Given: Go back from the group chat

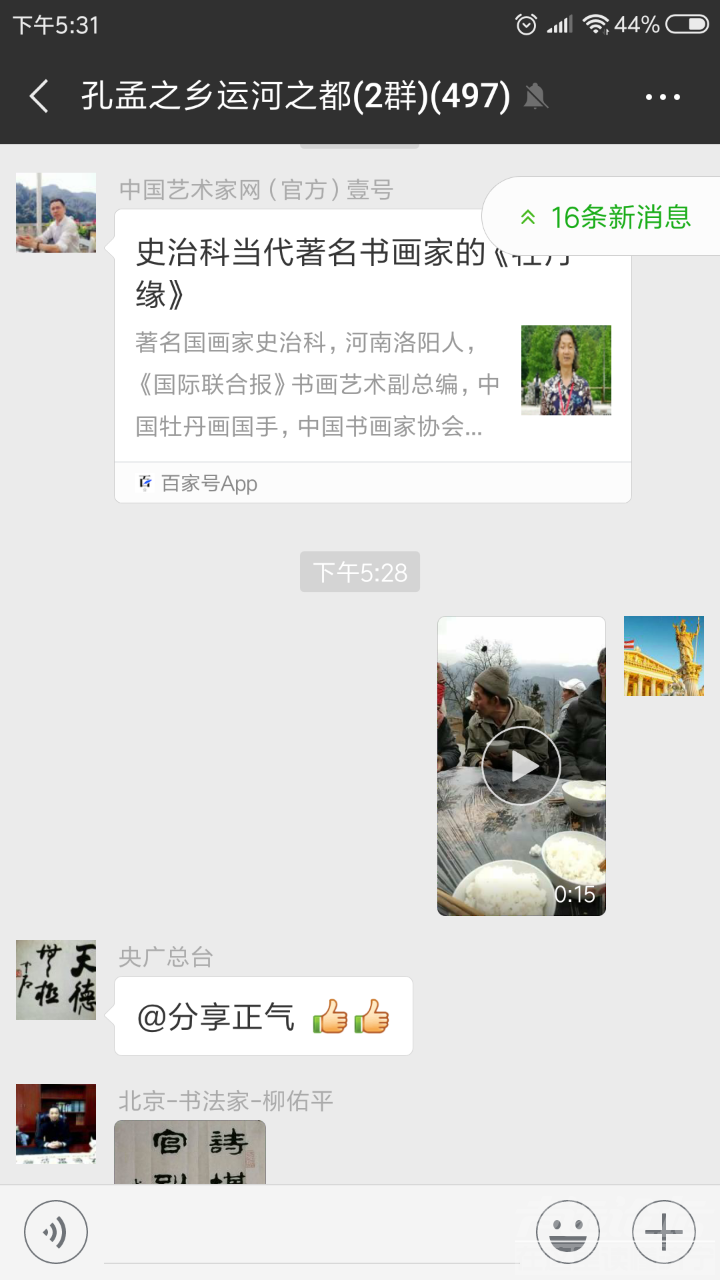Looking at the screenshot, I should coord(40,97).
